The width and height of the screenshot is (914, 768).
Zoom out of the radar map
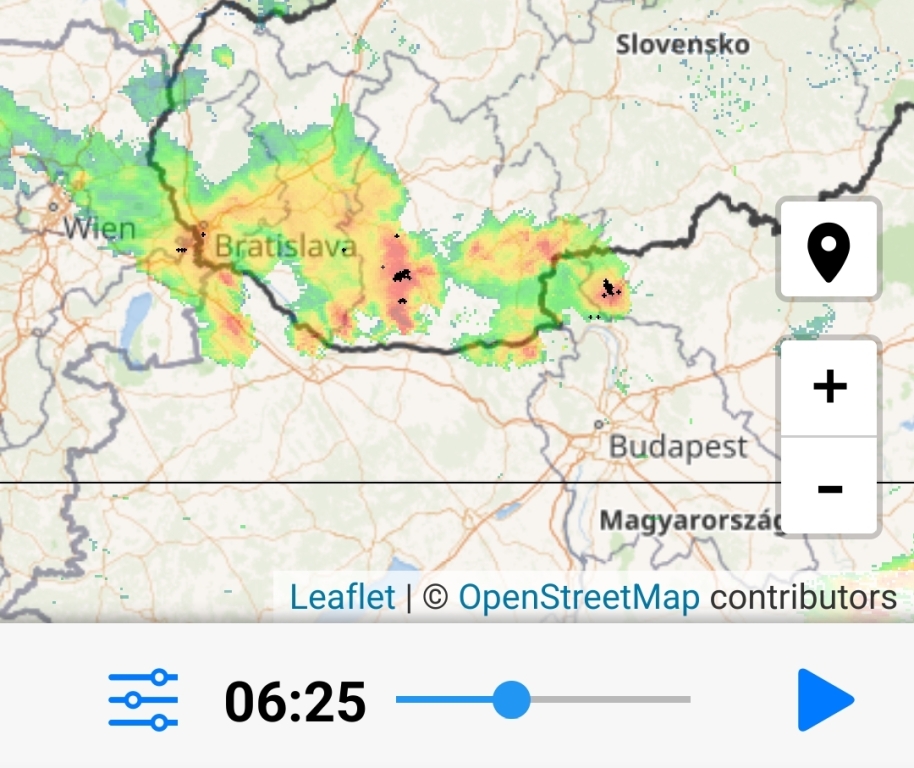(x=829, y=488)
